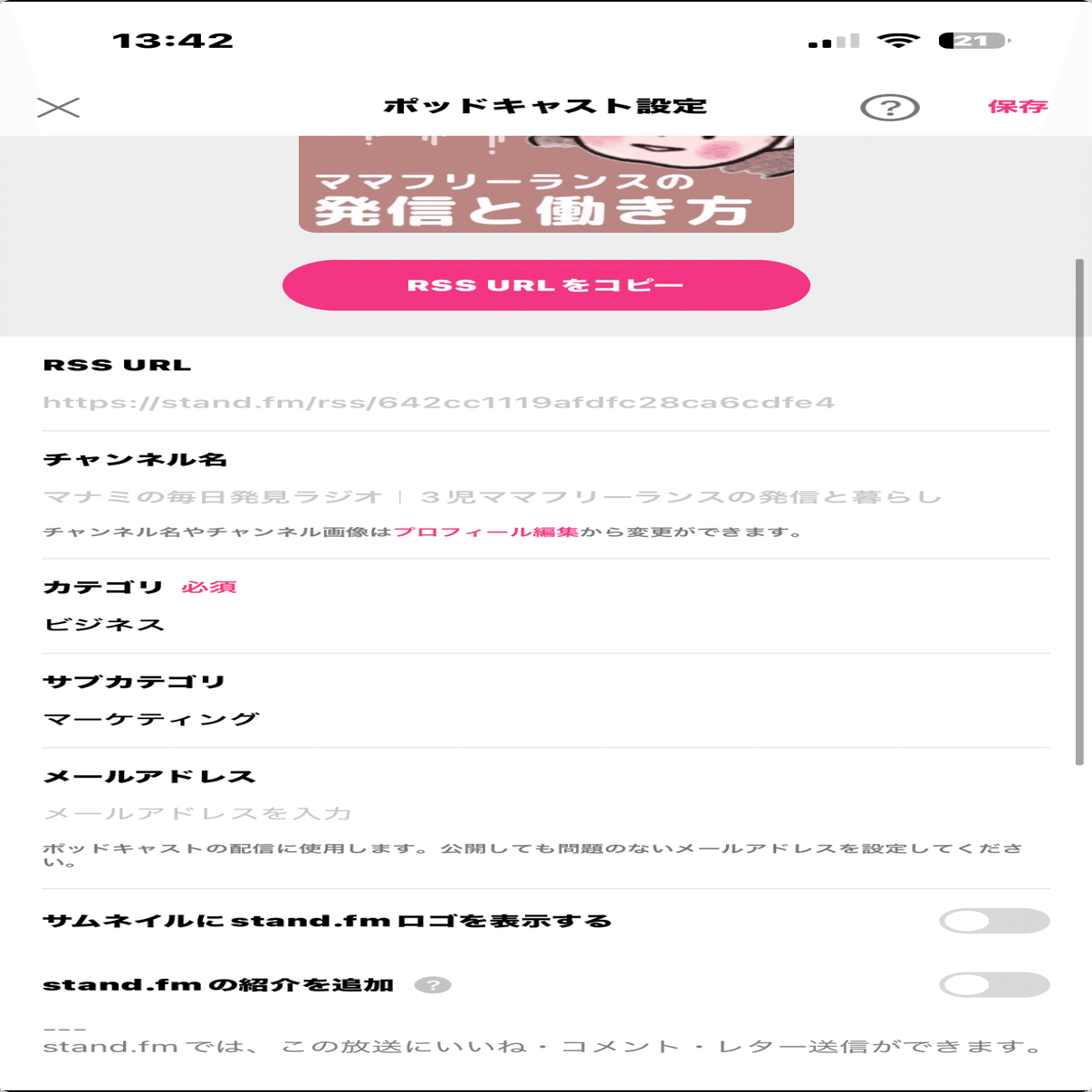Close the podcast settings screen
This screenshot has width=1092, height=1092.
click(x=59, y=108)
